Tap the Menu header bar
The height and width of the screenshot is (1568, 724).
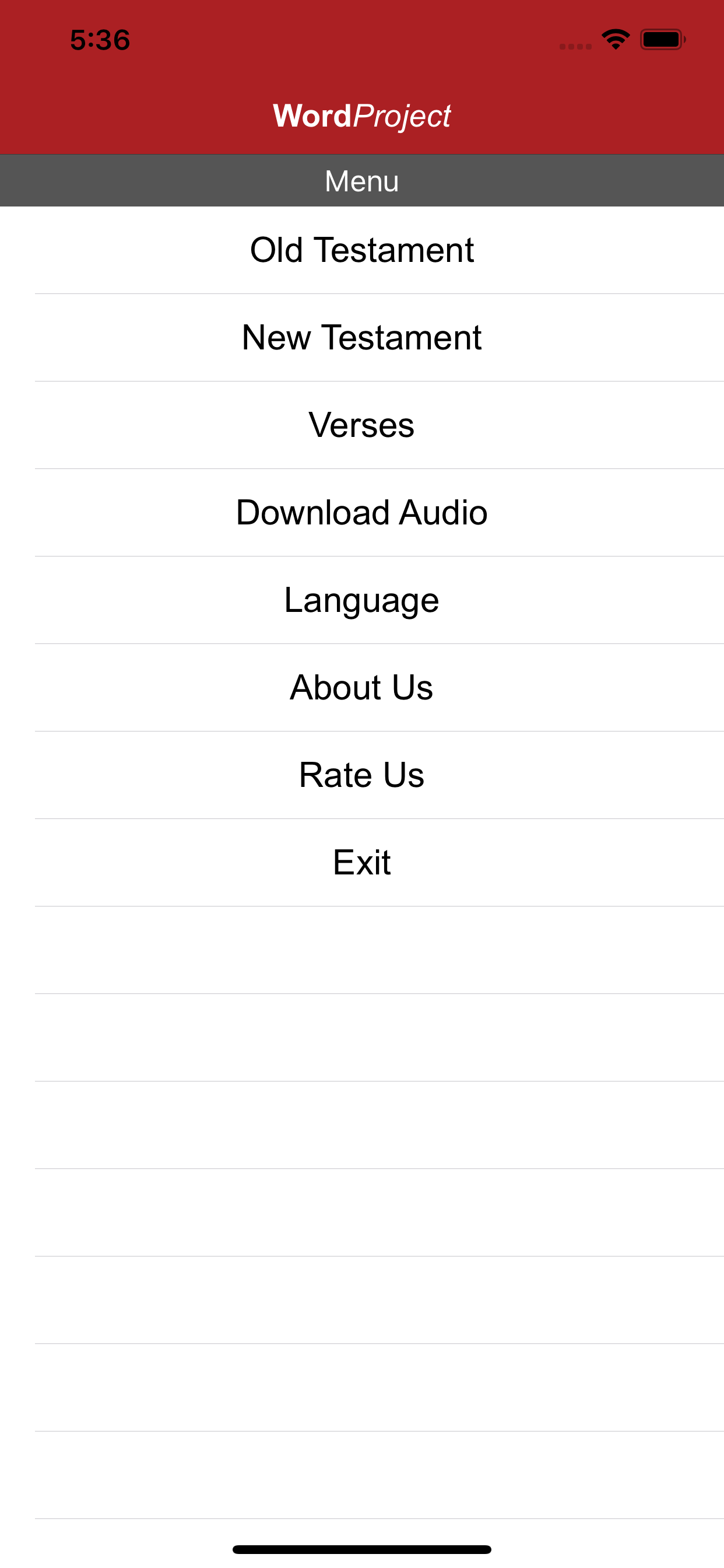(x=362, y=180)
